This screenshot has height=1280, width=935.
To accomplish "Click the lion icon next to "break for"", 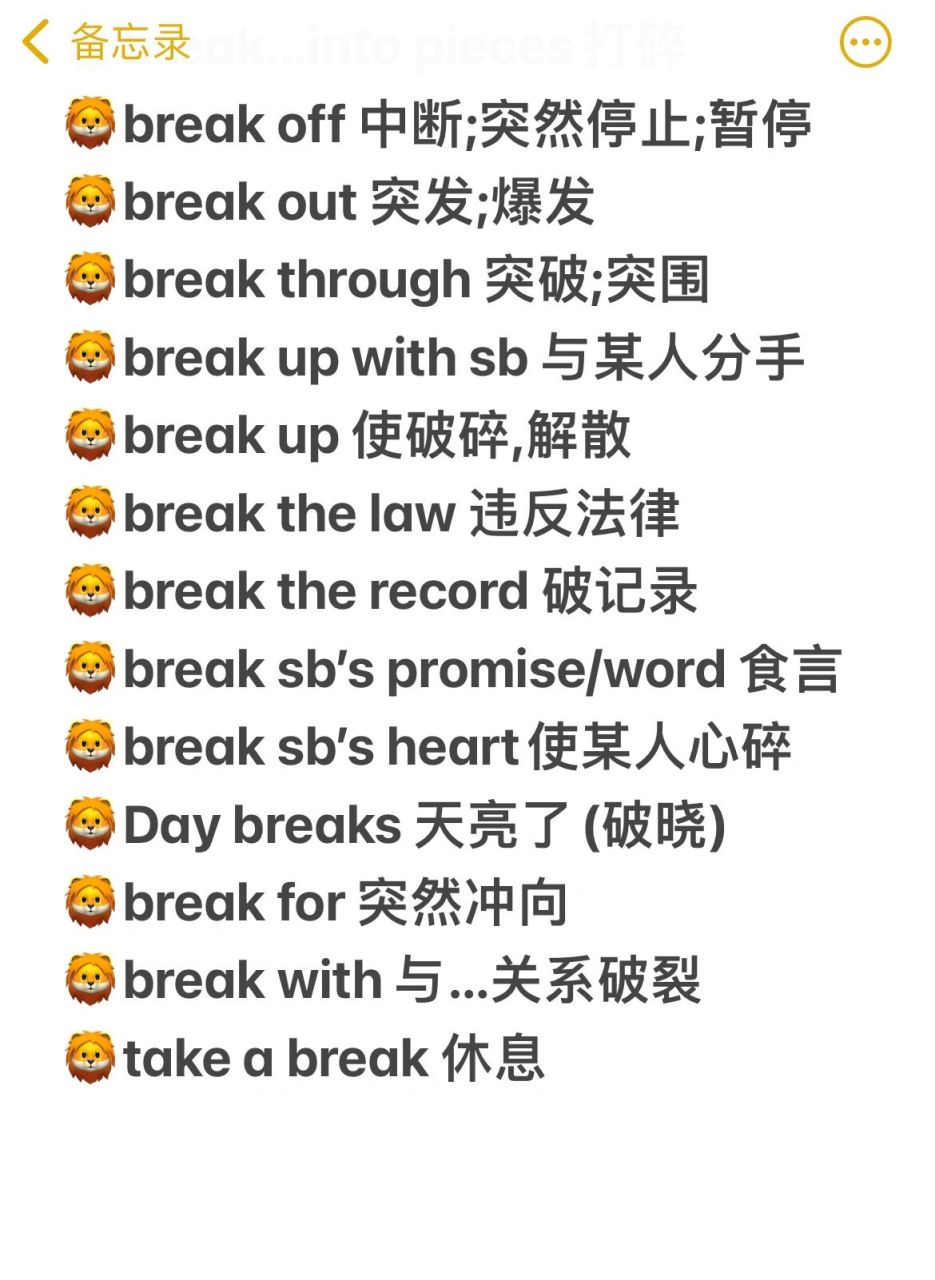I will coord(91,902).
